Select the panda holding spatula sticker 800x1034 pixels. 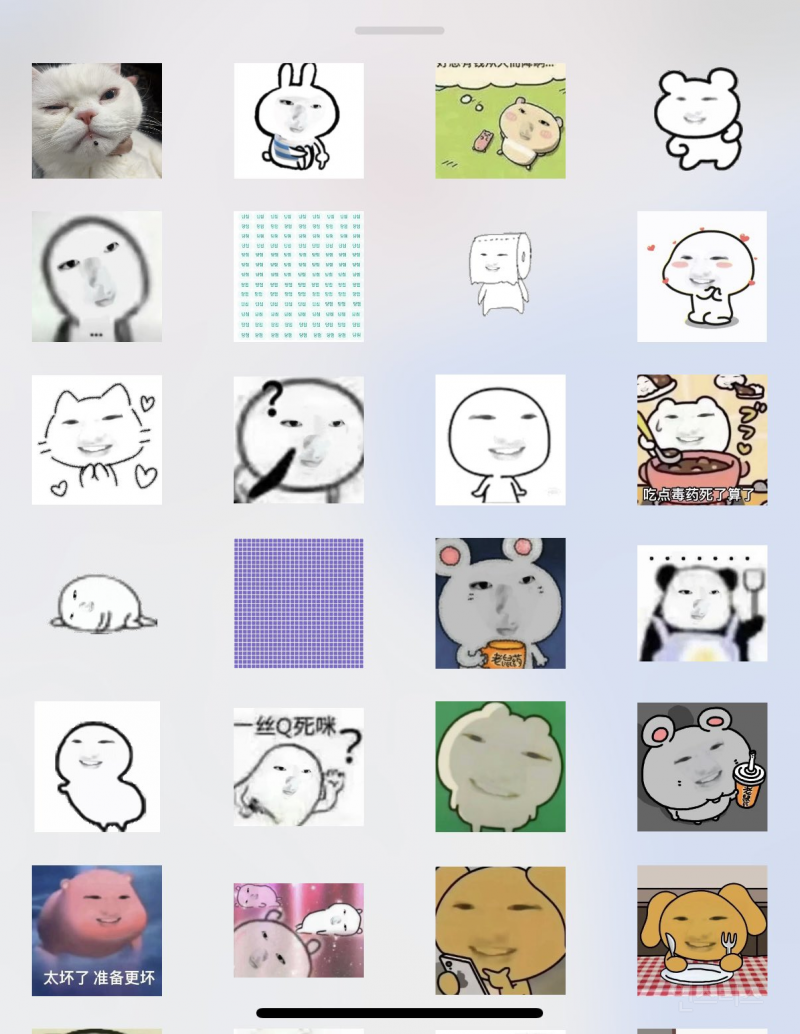click(702, 603)
